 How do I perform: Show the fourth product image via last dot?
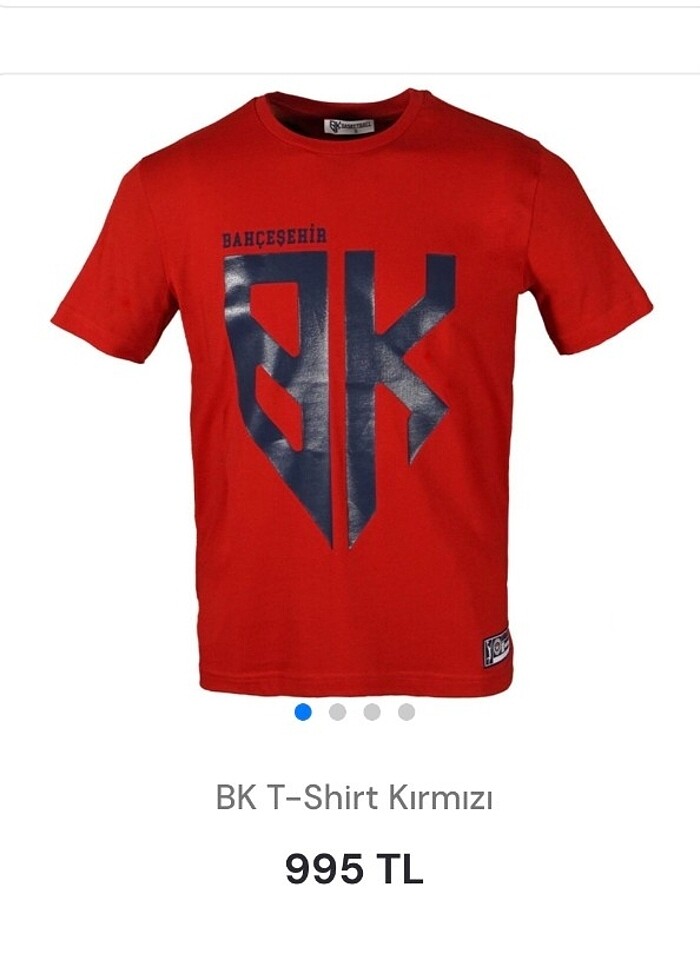[406, 712]
